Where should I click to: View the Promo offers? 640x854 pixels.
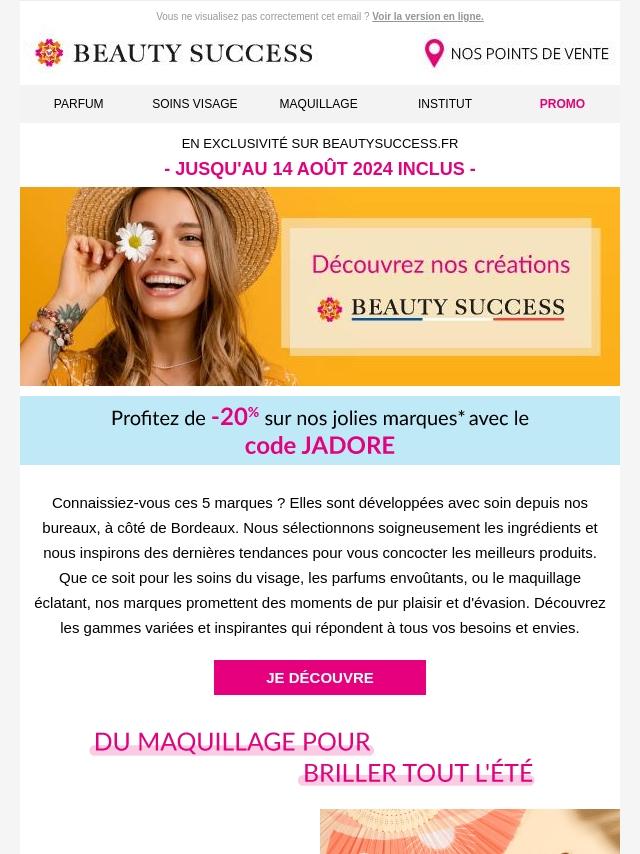(562, 104)
